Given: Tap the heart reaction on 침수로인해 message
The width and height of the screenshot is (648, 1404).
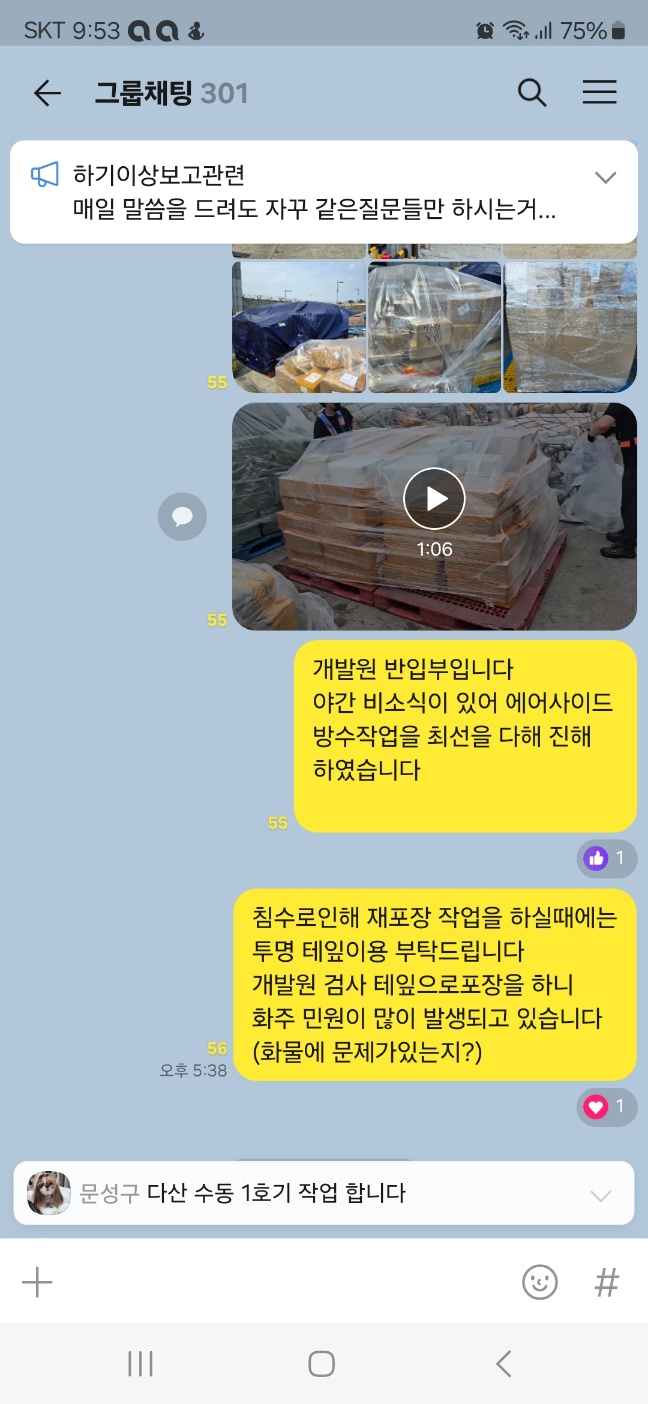Looking at the screenshot, I should coord(607,1107).
